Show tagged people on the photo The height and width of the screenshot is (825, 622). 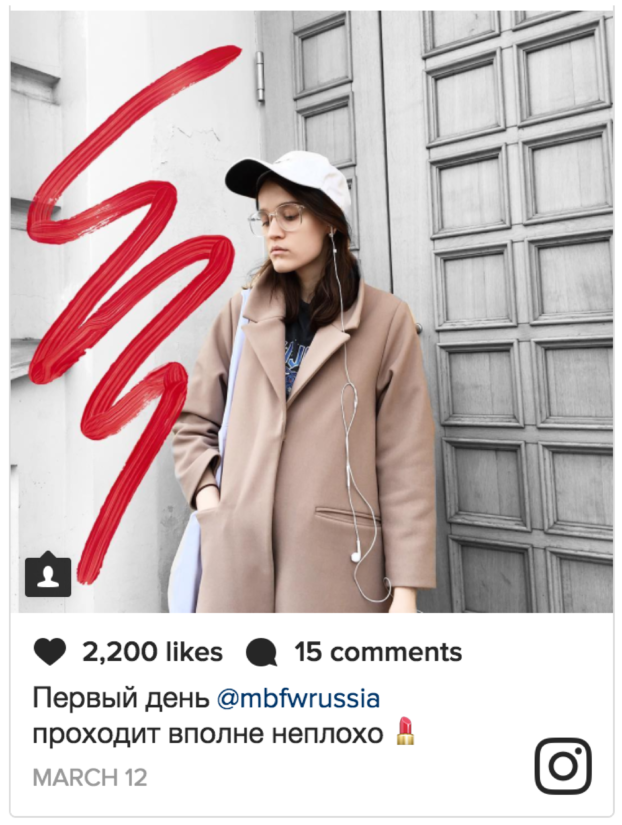click(x=47, y=575)
